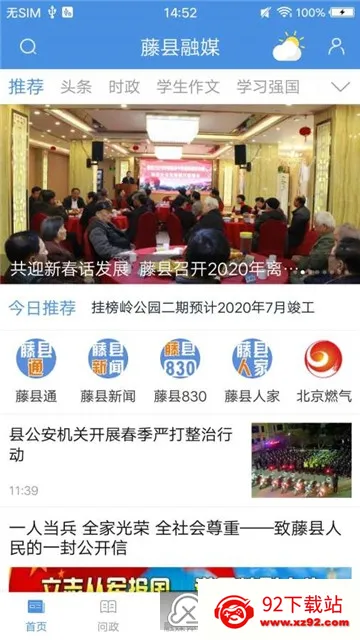This screenshot has height=640, width=360.
Task: Open the 共迎新春话发展 banner story
Action: (180, 194)
